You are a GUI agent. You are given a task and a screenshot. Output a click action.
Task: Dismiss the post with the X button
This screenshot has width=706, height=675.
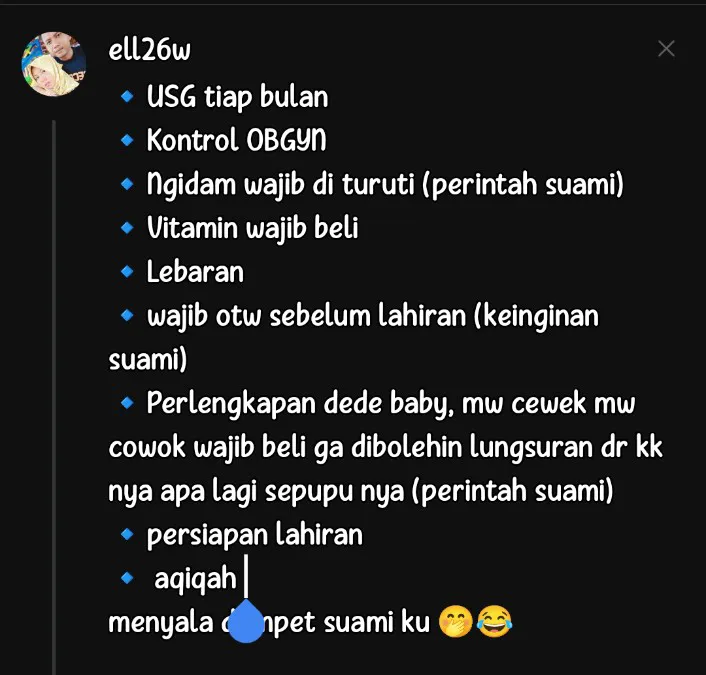point(666,48)
